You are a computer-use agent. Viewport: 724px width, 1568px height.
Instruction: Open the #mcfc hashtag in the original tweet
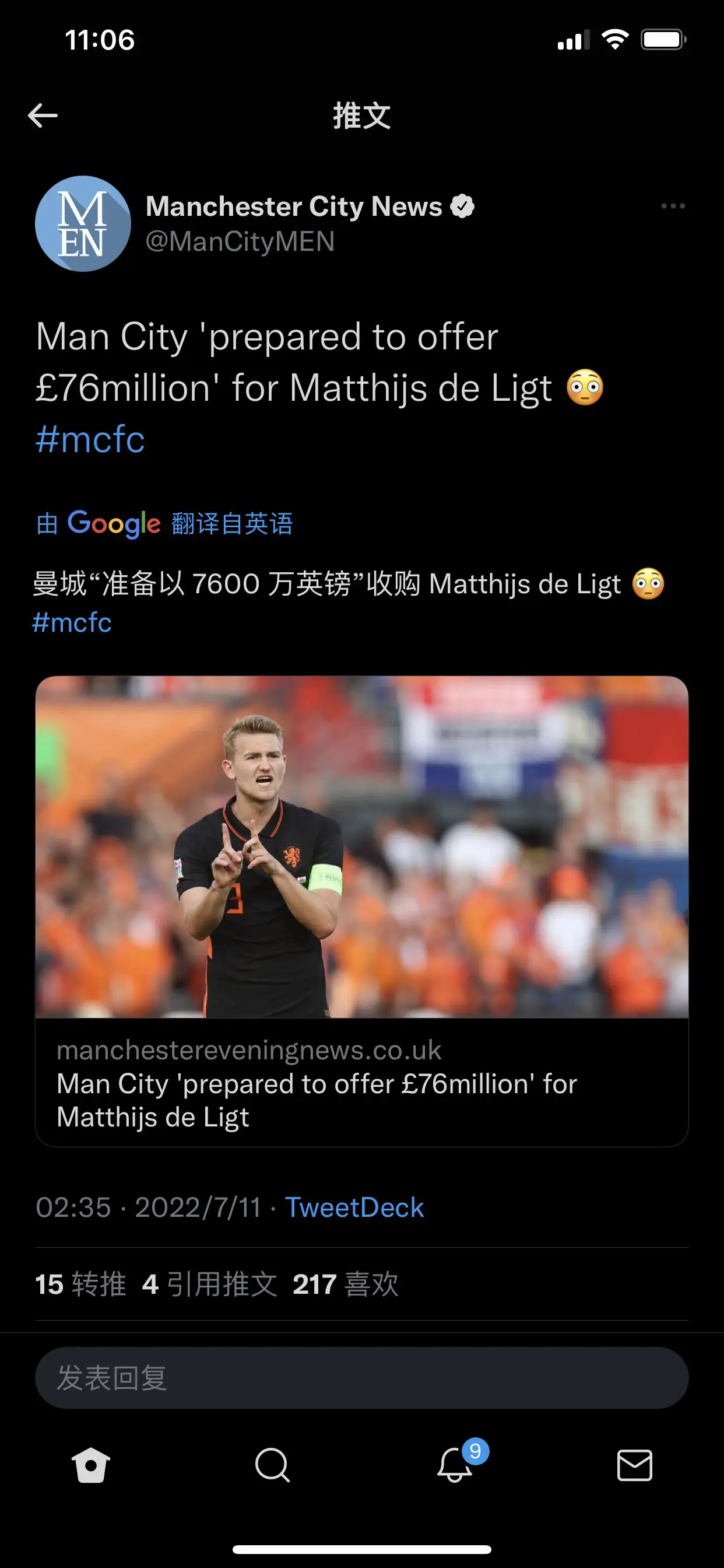click(x=91, y=439)
